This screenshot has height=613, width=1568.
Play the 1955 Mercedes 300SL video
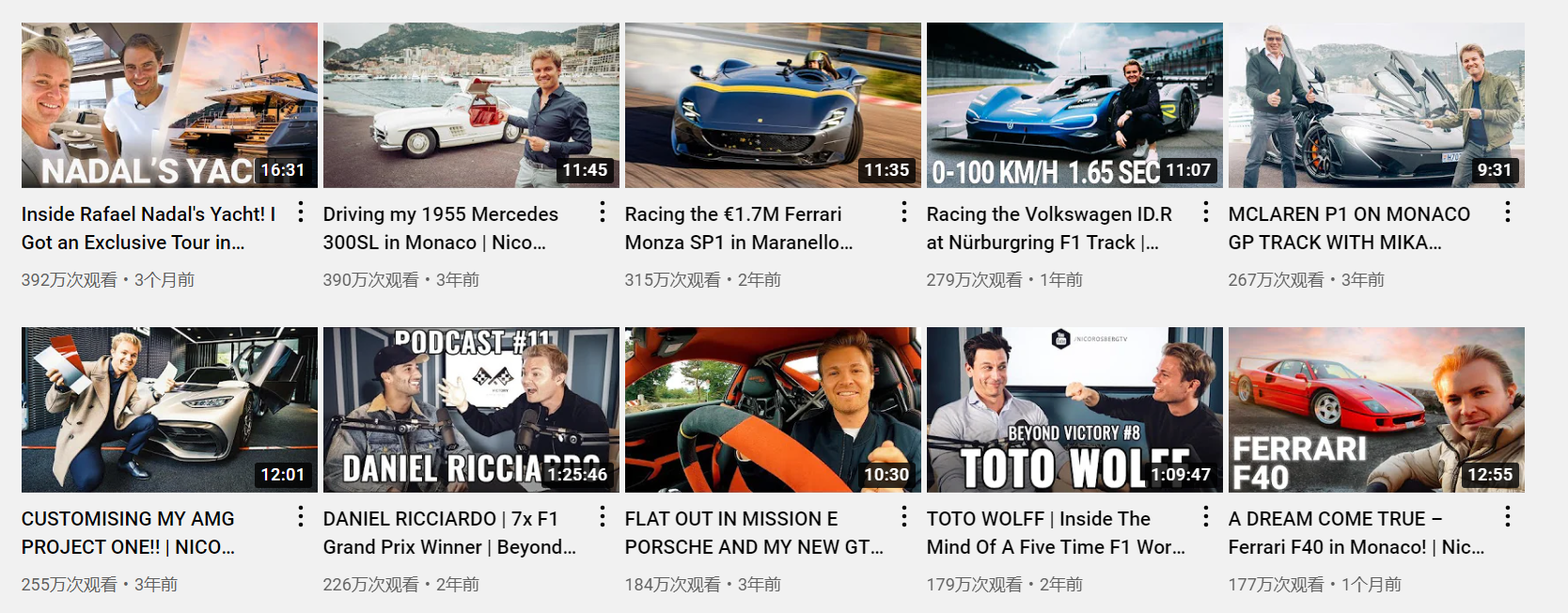pyautogui.click(x=471, y=105)
